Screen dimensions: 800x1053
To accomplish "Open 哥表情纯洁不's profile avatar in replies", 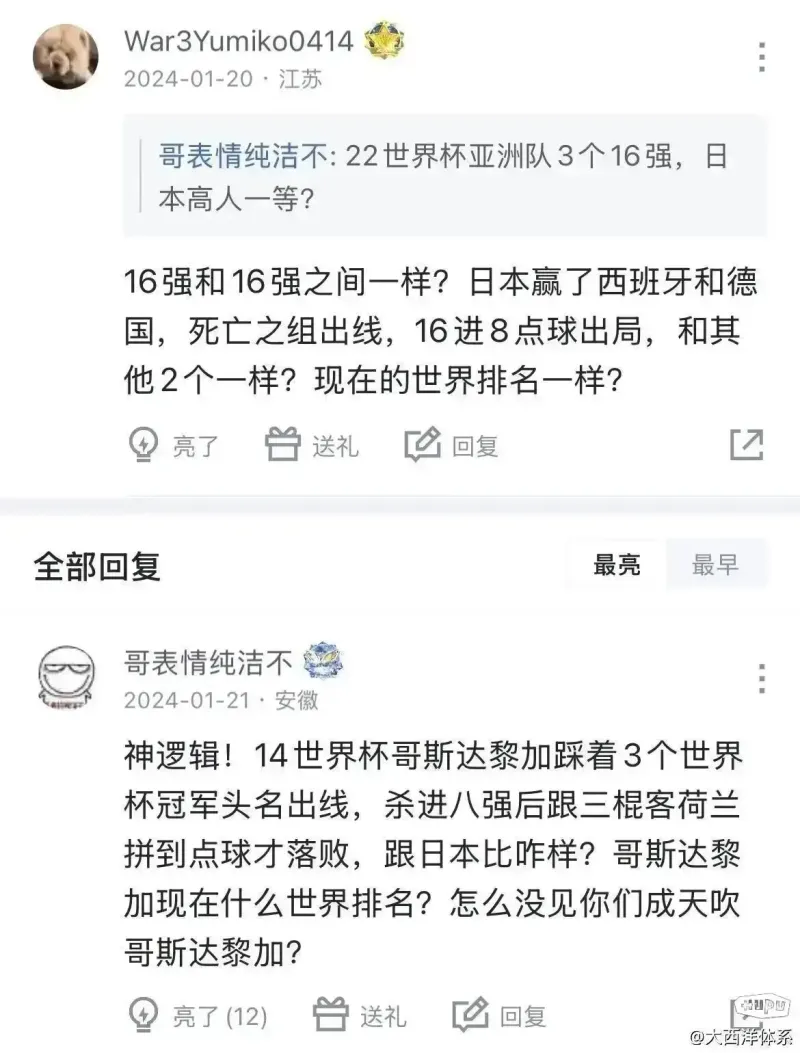I will 66,679.
